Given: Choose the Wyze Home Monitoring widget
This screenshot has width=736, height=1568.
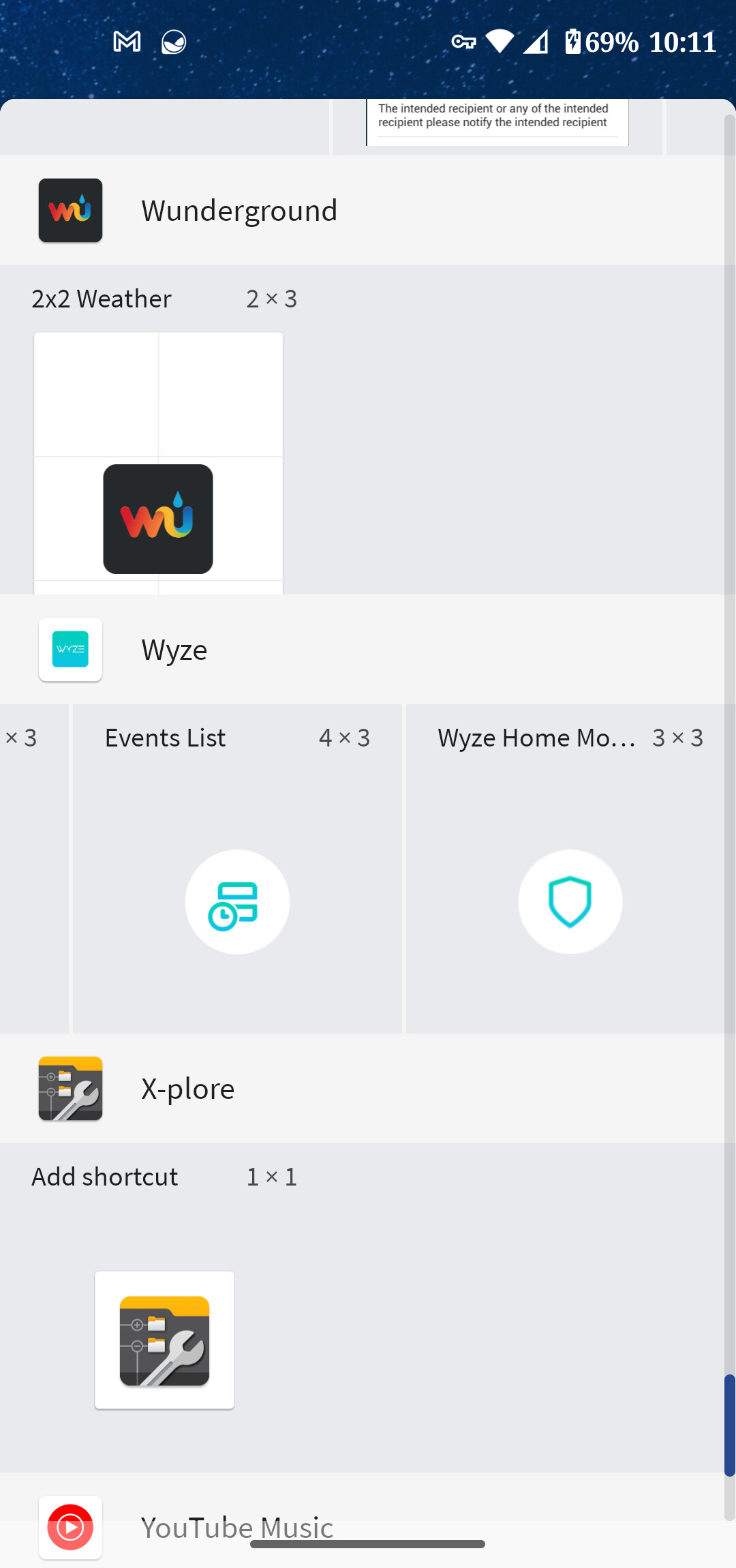Looking at the screenshot, I should tap(570, 869).
